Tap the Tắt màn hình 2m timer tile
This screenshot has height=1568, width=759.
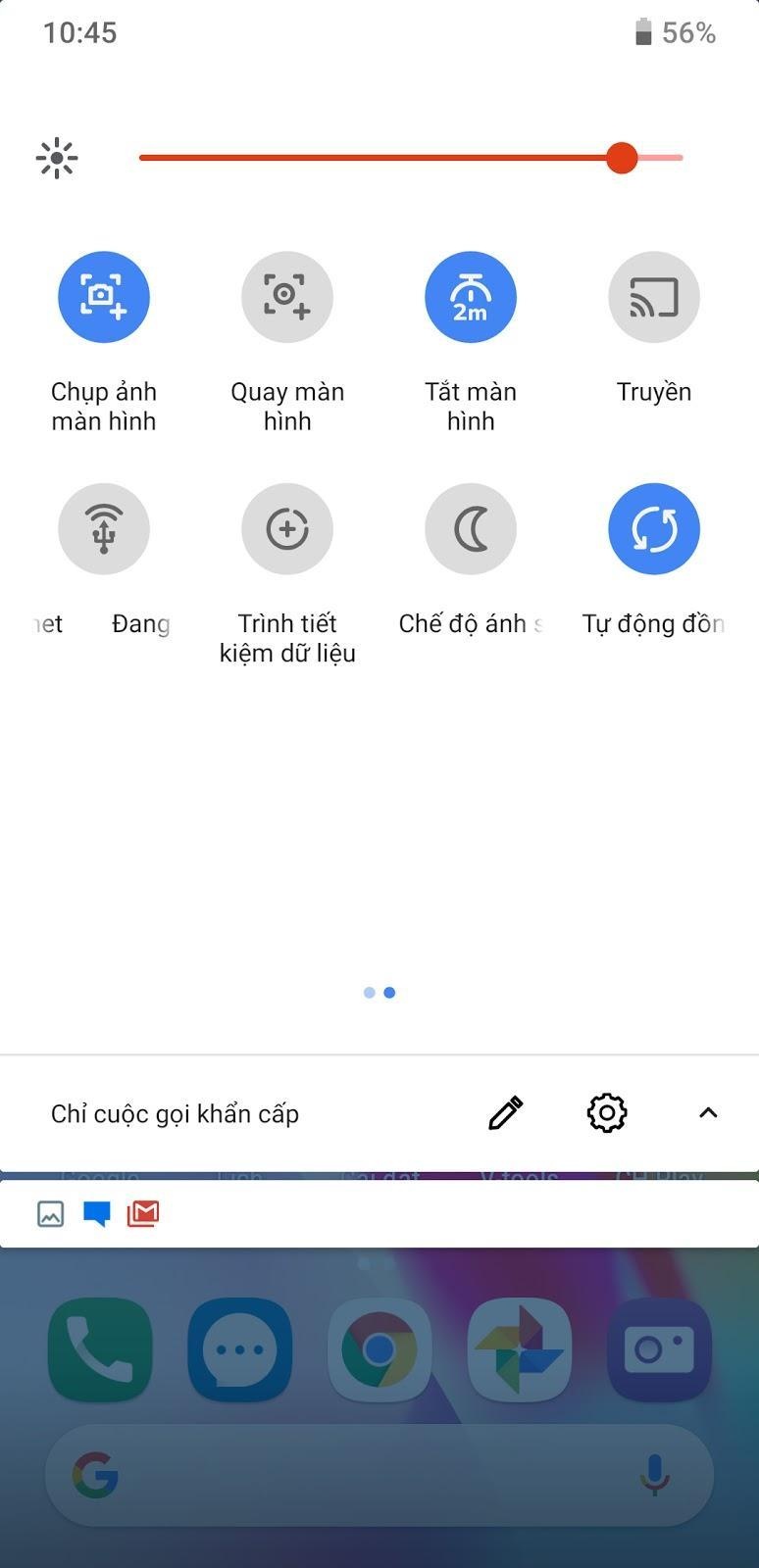coord(470,297)
